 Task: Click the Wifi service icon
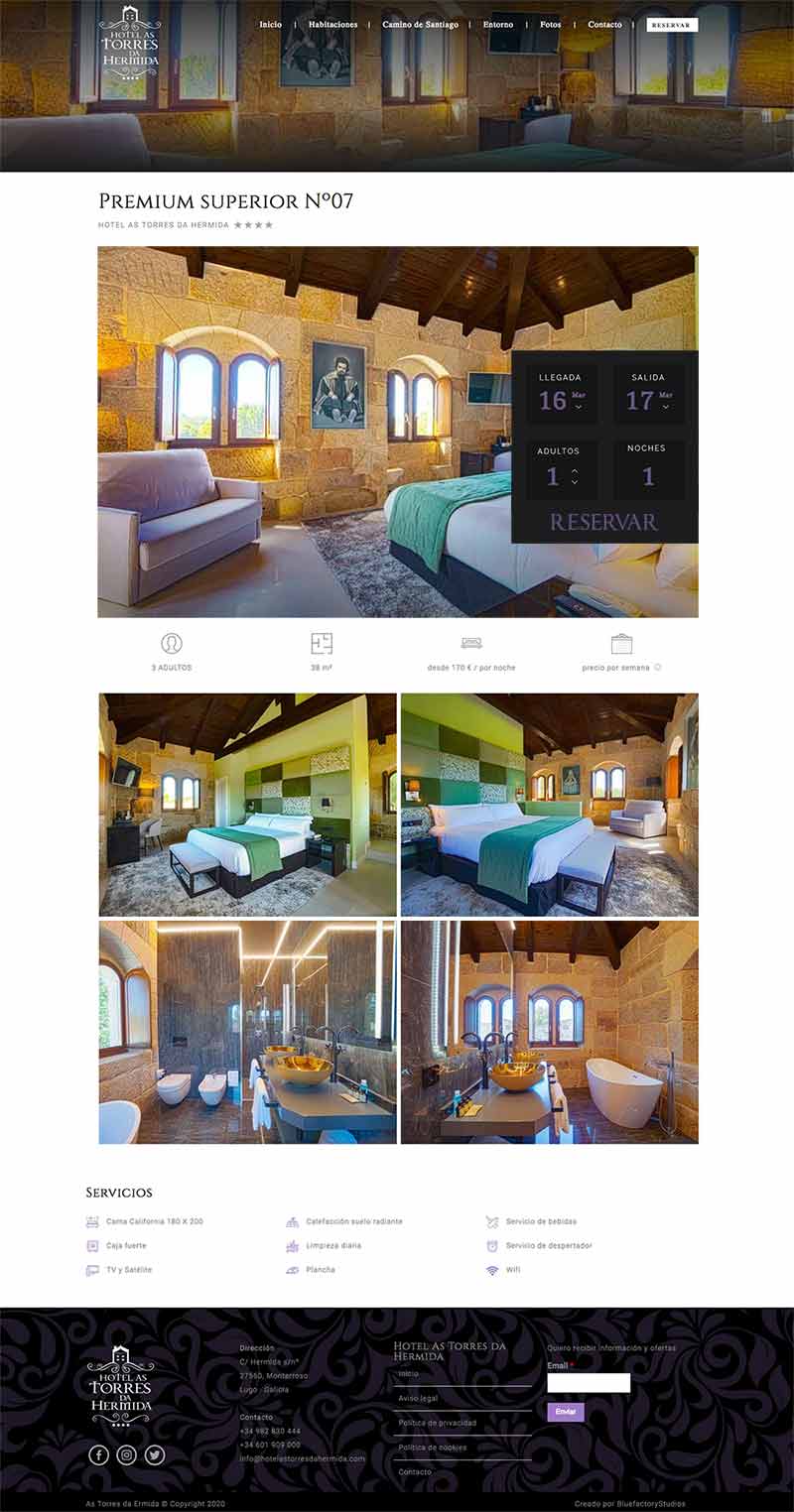pyautogui.click(x=491, y=1269)
